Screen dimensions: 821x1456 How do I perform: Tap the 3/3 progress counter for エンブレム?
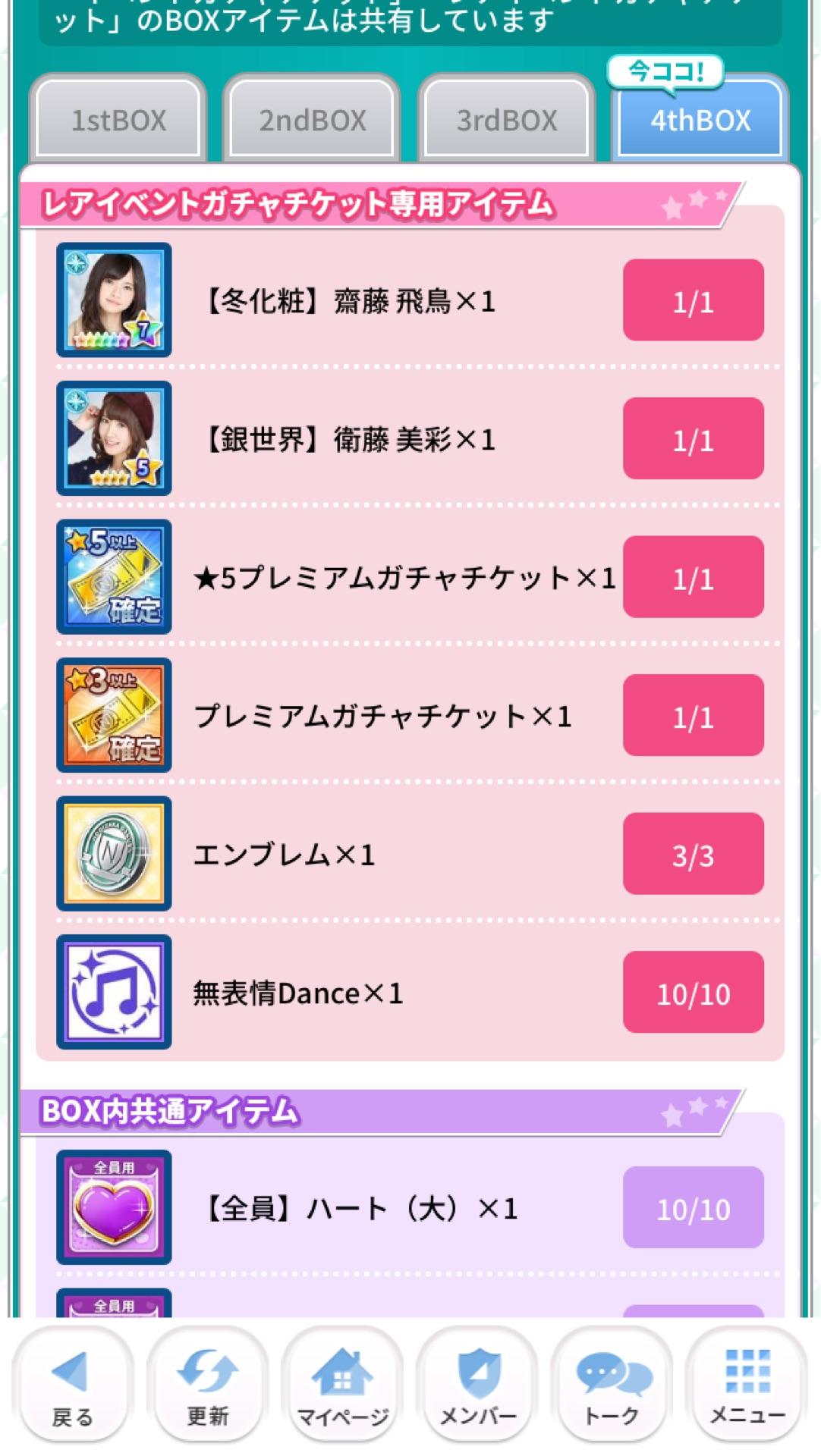[x=692, y=853]
